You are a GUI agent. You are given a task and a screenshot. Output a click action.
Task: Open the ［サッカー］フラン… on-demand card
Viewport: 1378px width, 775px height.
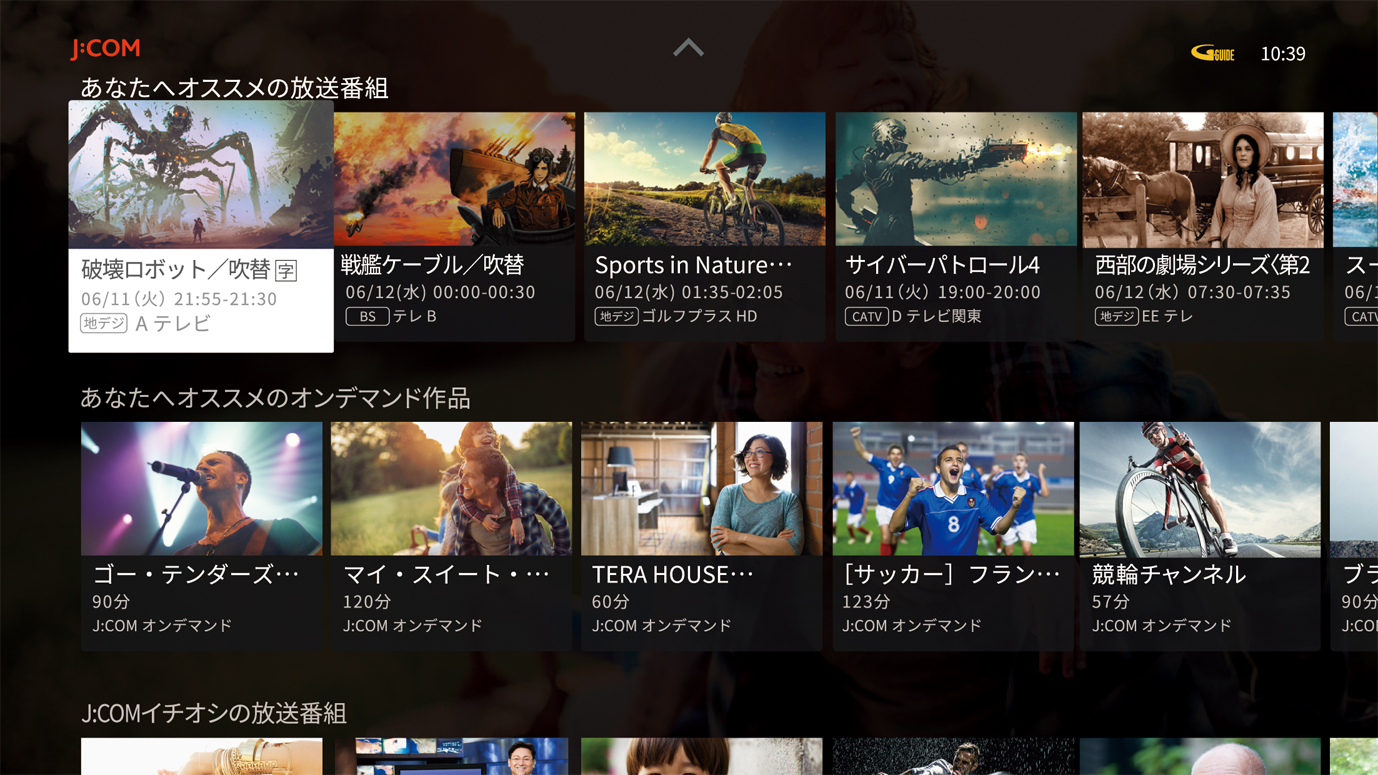point(952,536)
